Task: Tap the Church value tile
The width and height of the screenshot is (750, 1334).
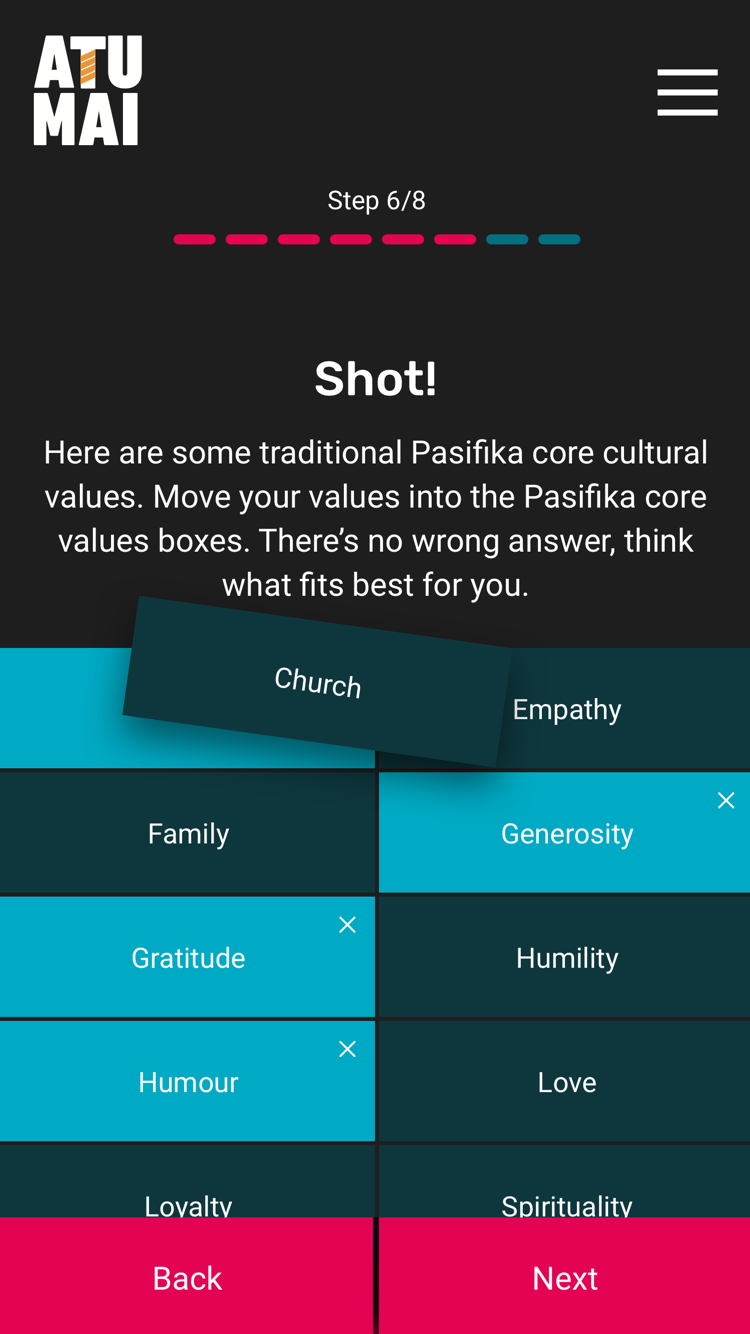Action: 317,682
